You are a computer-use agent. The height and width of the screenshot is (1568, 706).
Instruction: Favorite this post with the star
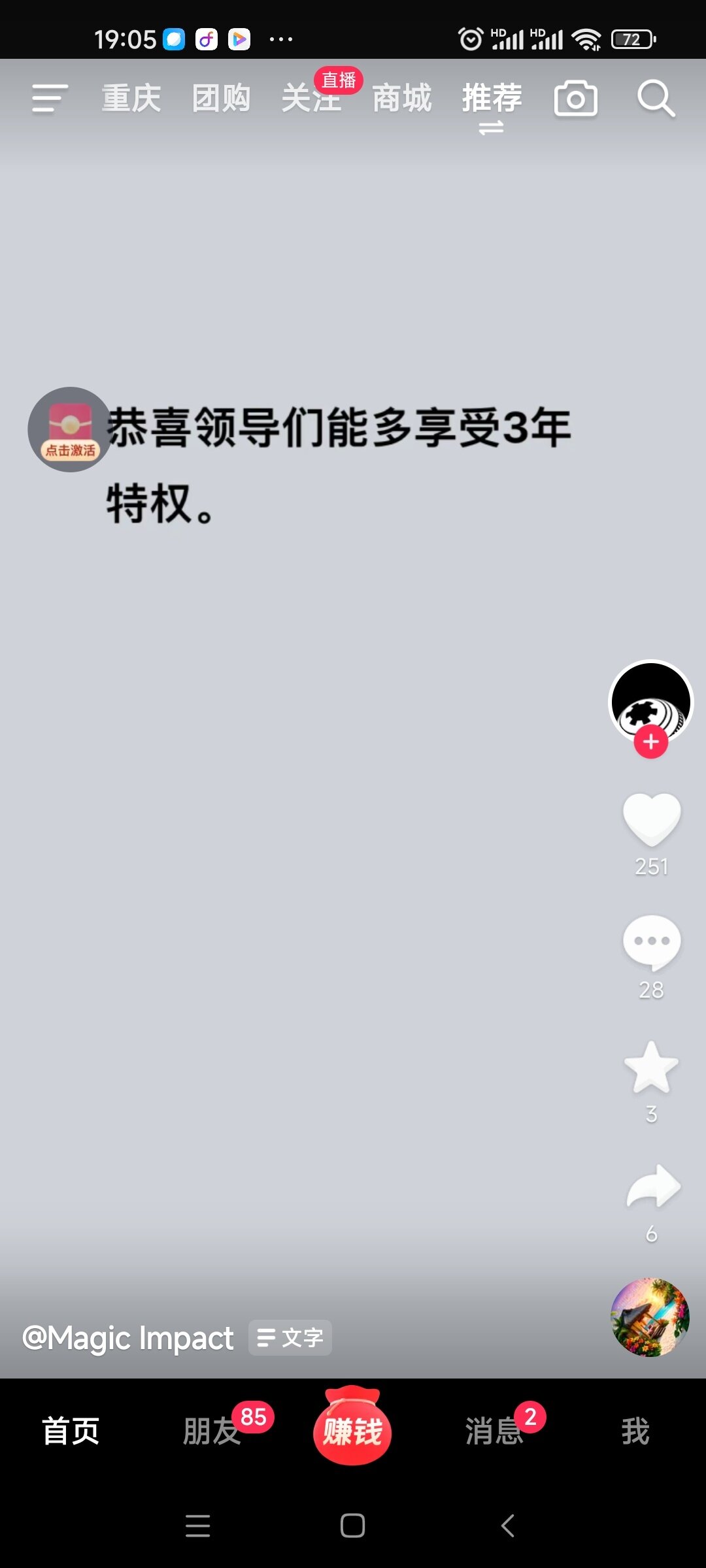(651, 1067)
